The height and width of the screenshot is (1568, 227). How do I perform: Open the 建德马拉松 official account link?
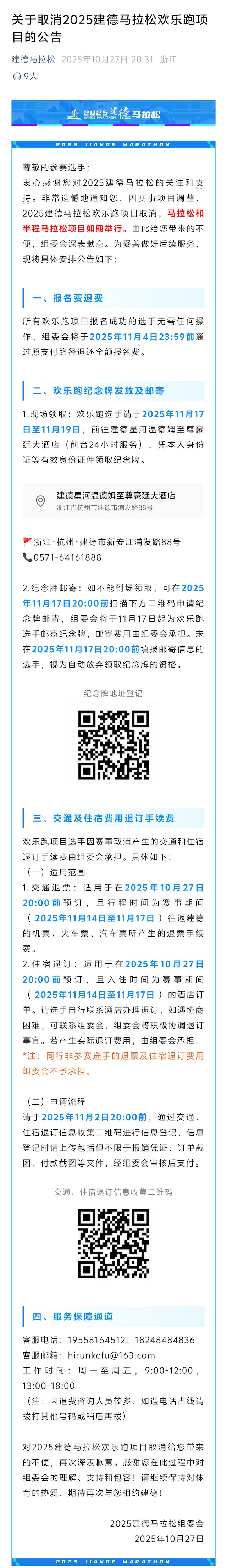(33, 59)
